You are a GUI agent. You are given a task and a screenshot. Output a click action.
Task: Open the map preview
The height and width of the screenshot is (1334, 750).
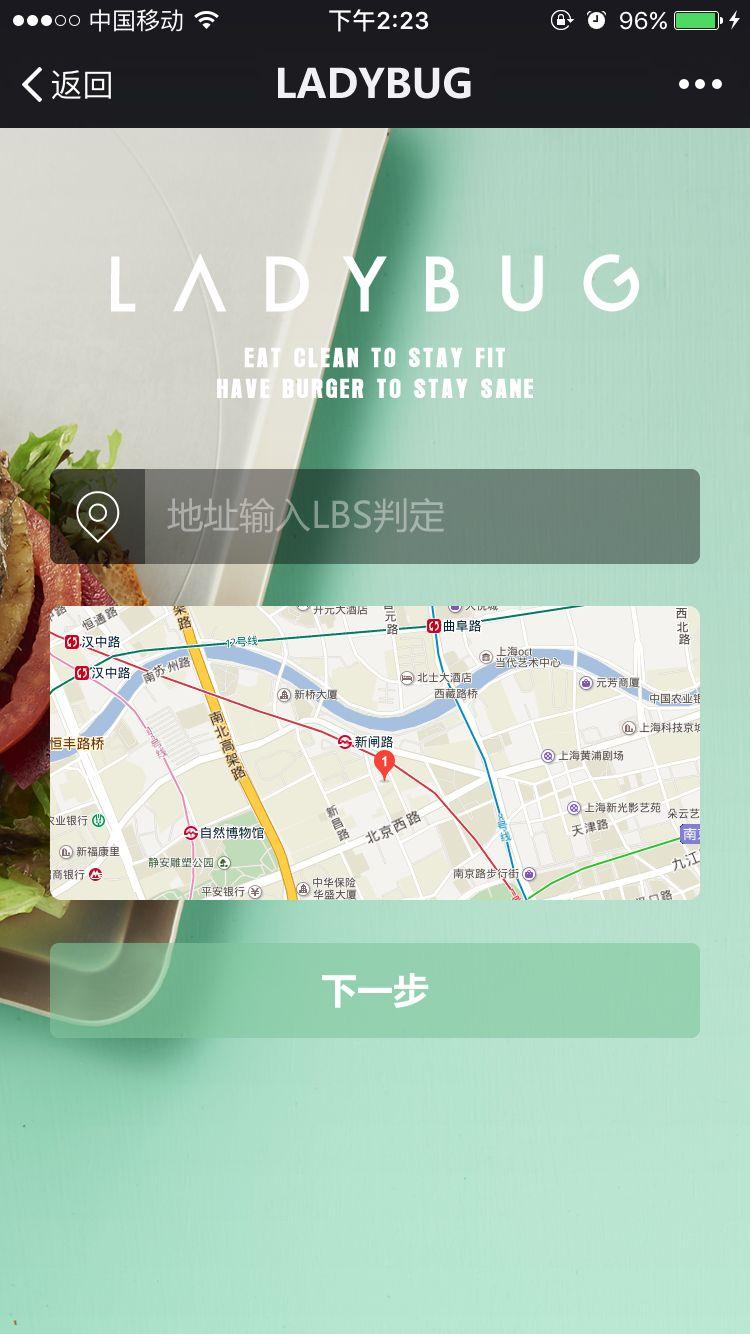375,753
